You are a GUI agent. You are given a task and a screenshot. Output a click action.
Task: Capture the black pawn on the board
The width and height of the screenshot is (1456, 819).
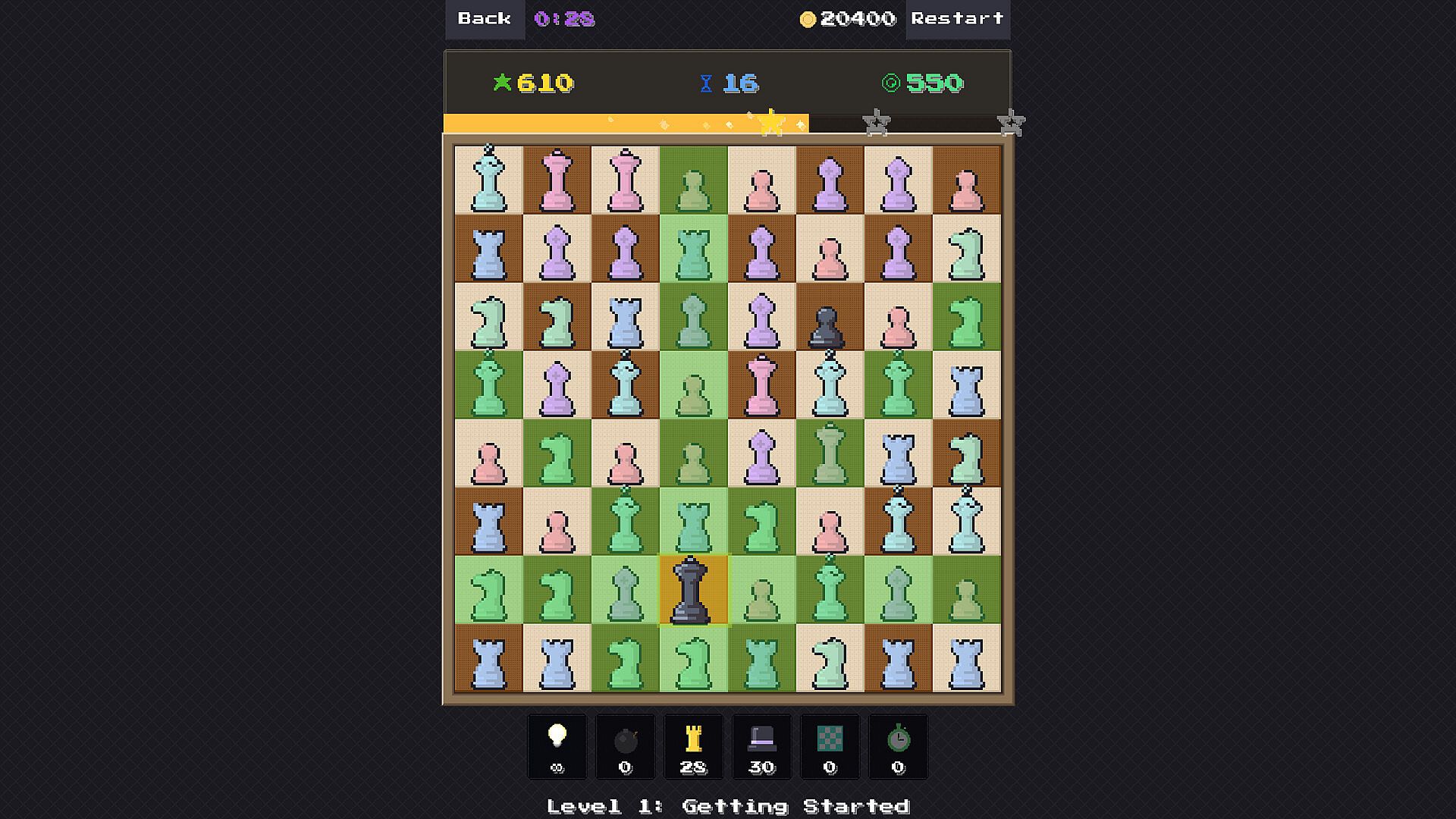click(829, 317)
